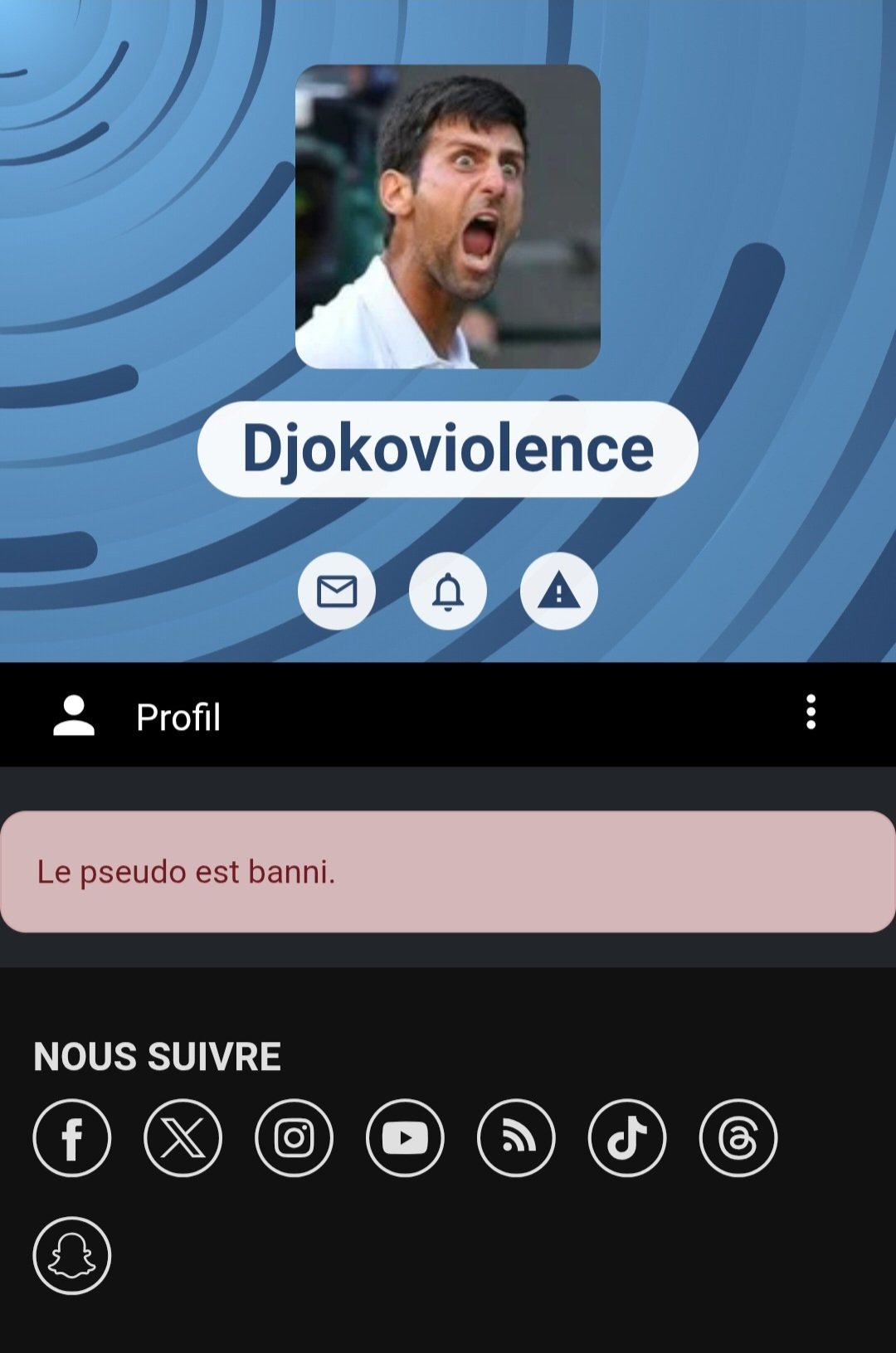Screen dimensions: 896x1353
Task: Visit the X (Twitter) account
Action: tap(183, 1138)
